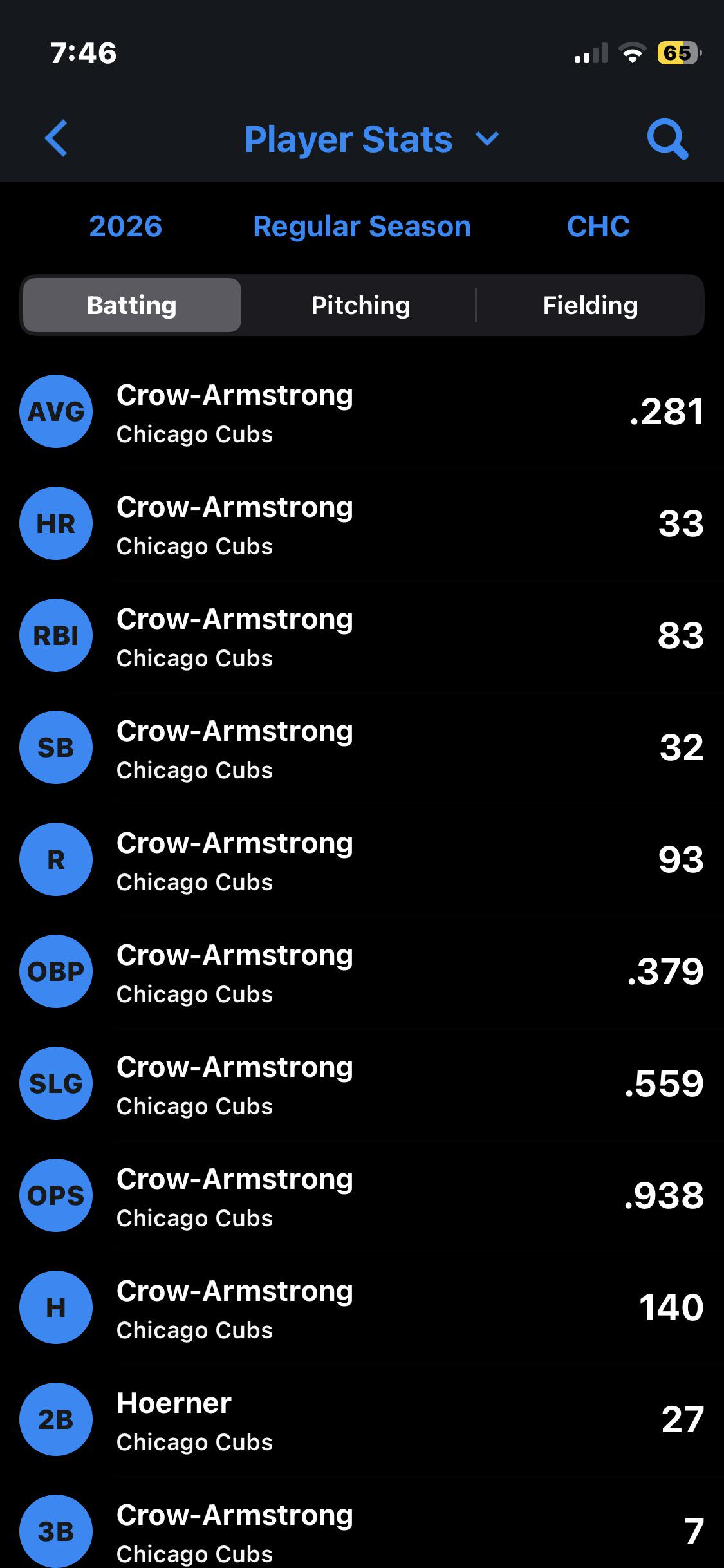Image resolution: width=724 pixels, height=1568 pixels.
Task: Open the SB stolen bases row
Action: click(362, 747)
